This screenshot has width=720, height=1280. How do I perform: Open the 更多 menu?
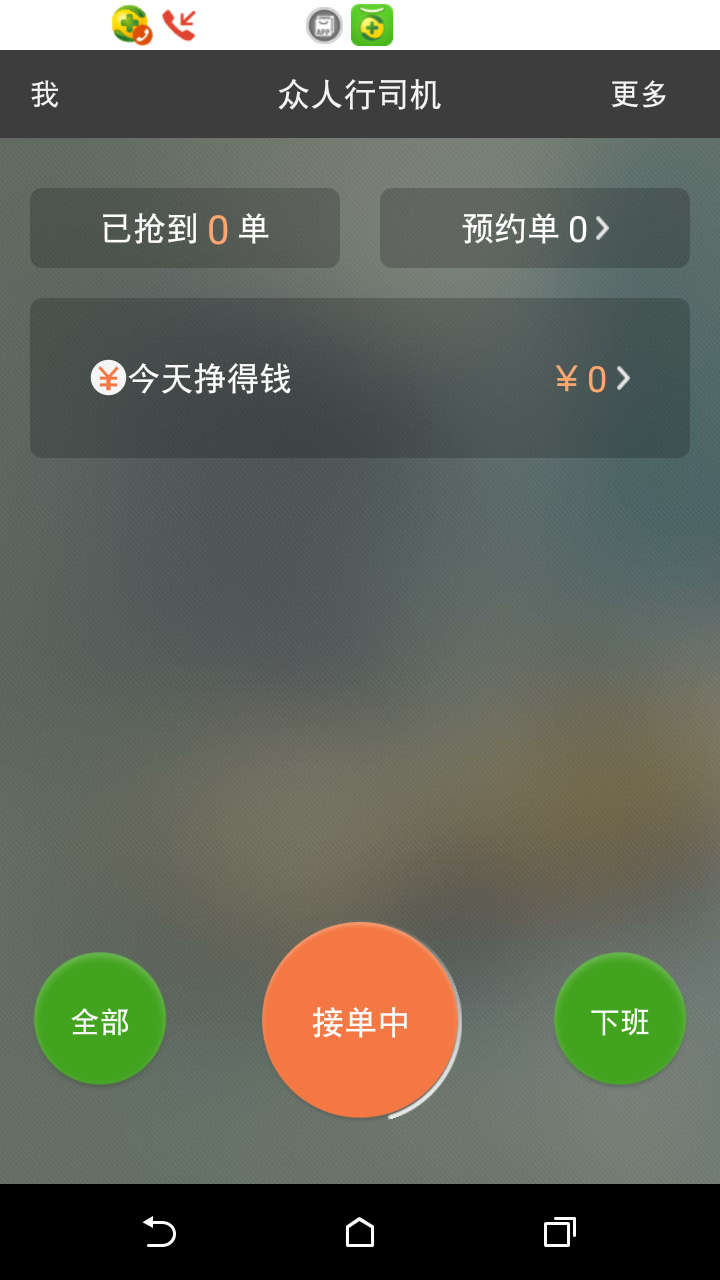(639, 95)
